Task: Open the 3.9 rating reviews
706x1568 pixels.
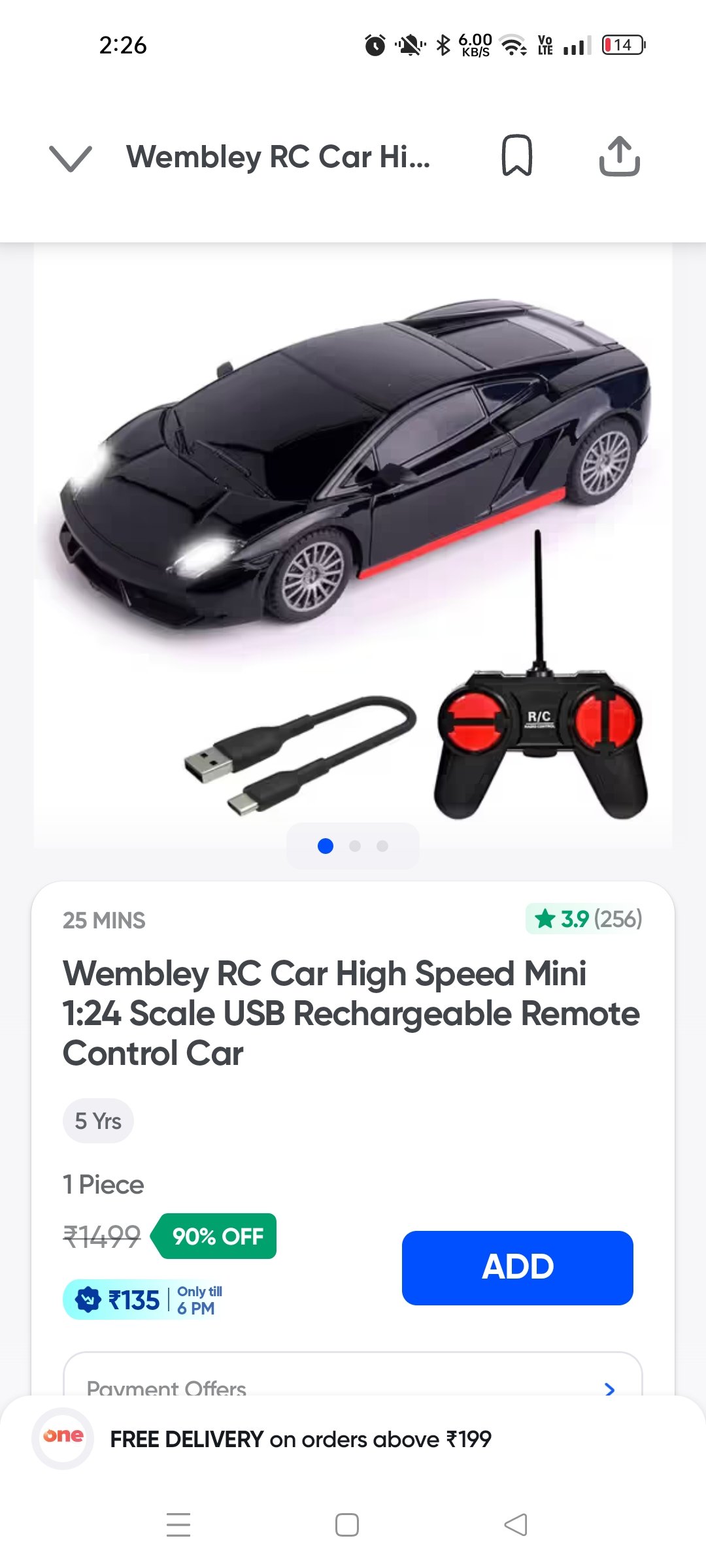Action: (584, 919)
